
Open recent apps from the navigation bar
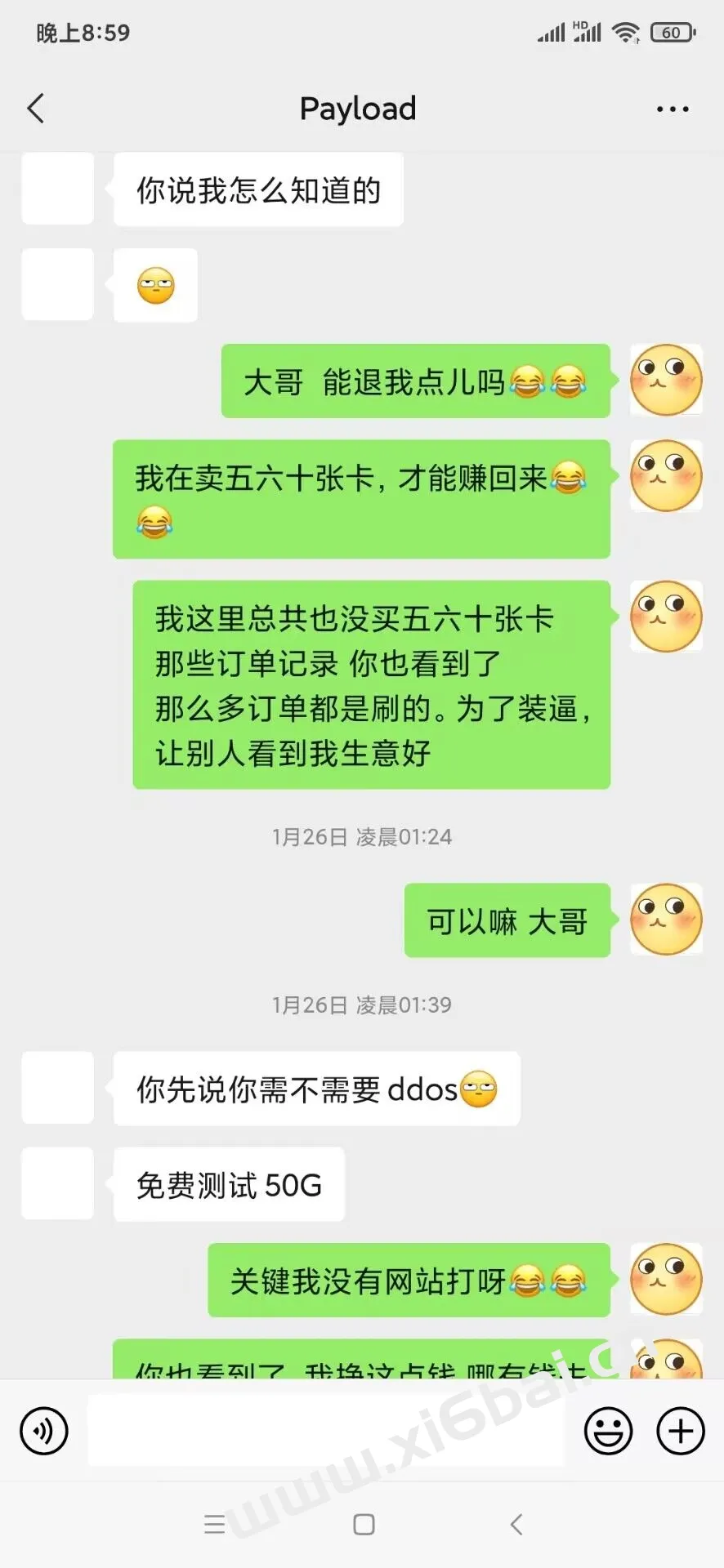point(214,1524)
